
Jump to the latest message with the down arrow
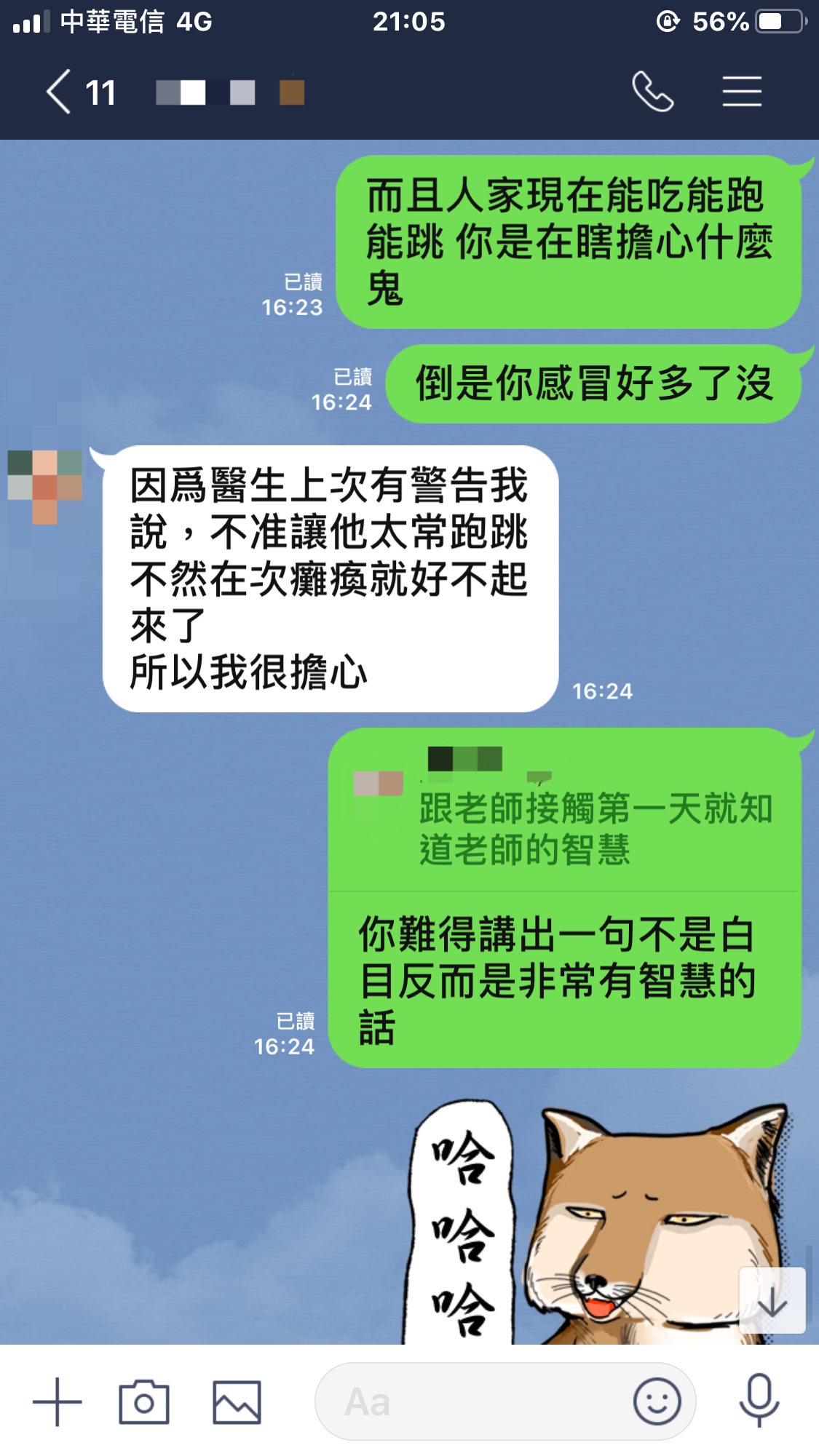tap(772, 1301)
